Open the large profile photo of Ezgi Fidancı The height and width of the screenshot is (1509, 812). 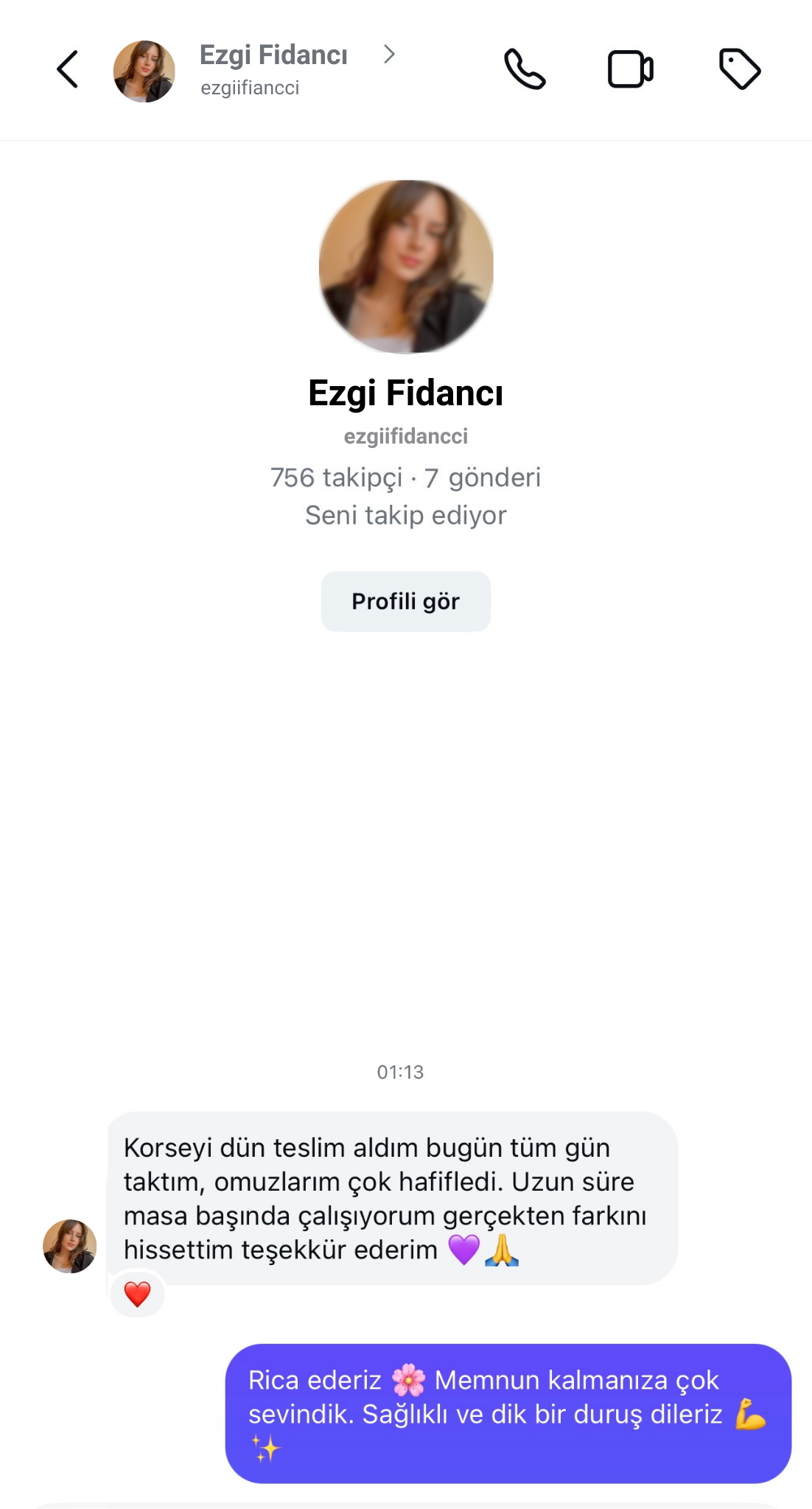406,267
